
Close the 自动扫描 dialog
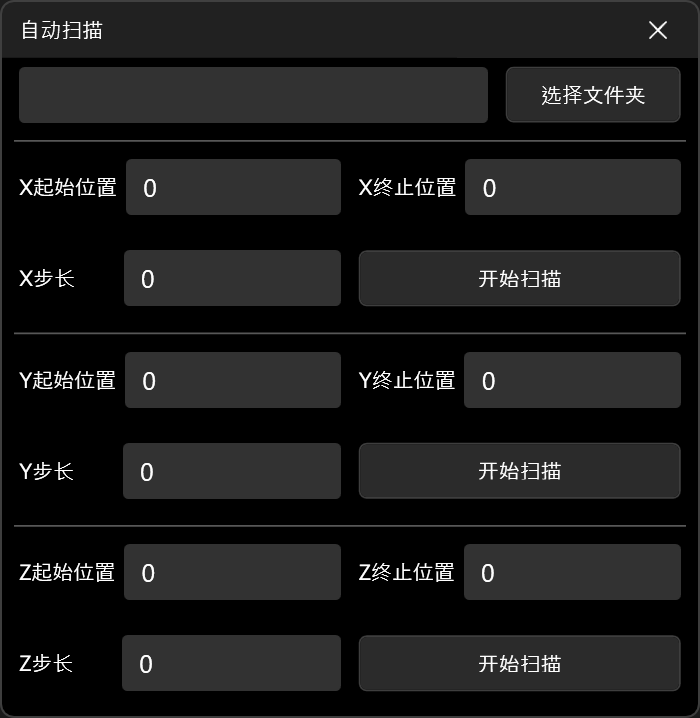(657, 30)
